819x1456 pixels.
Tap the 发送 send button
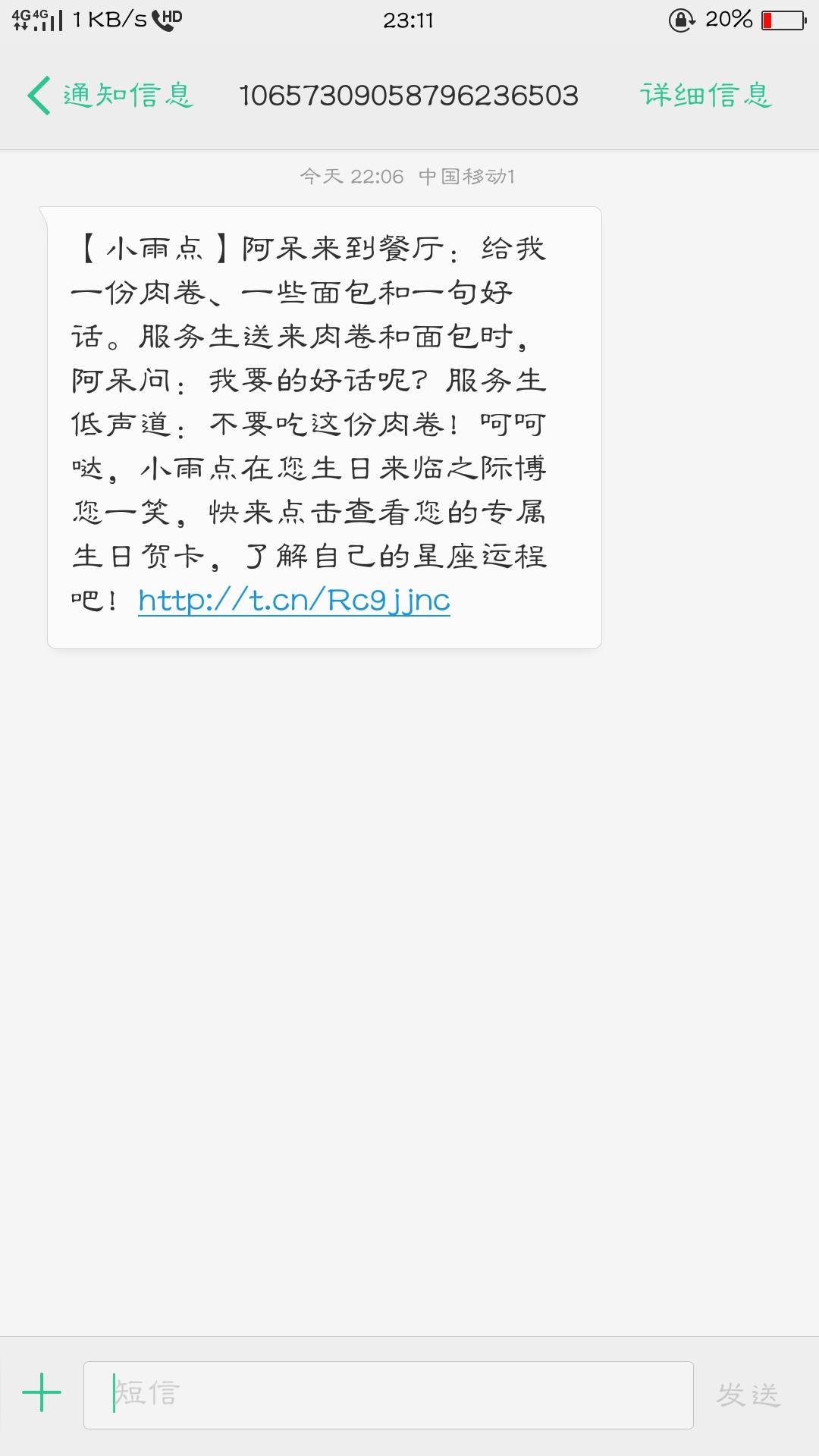748,1395
